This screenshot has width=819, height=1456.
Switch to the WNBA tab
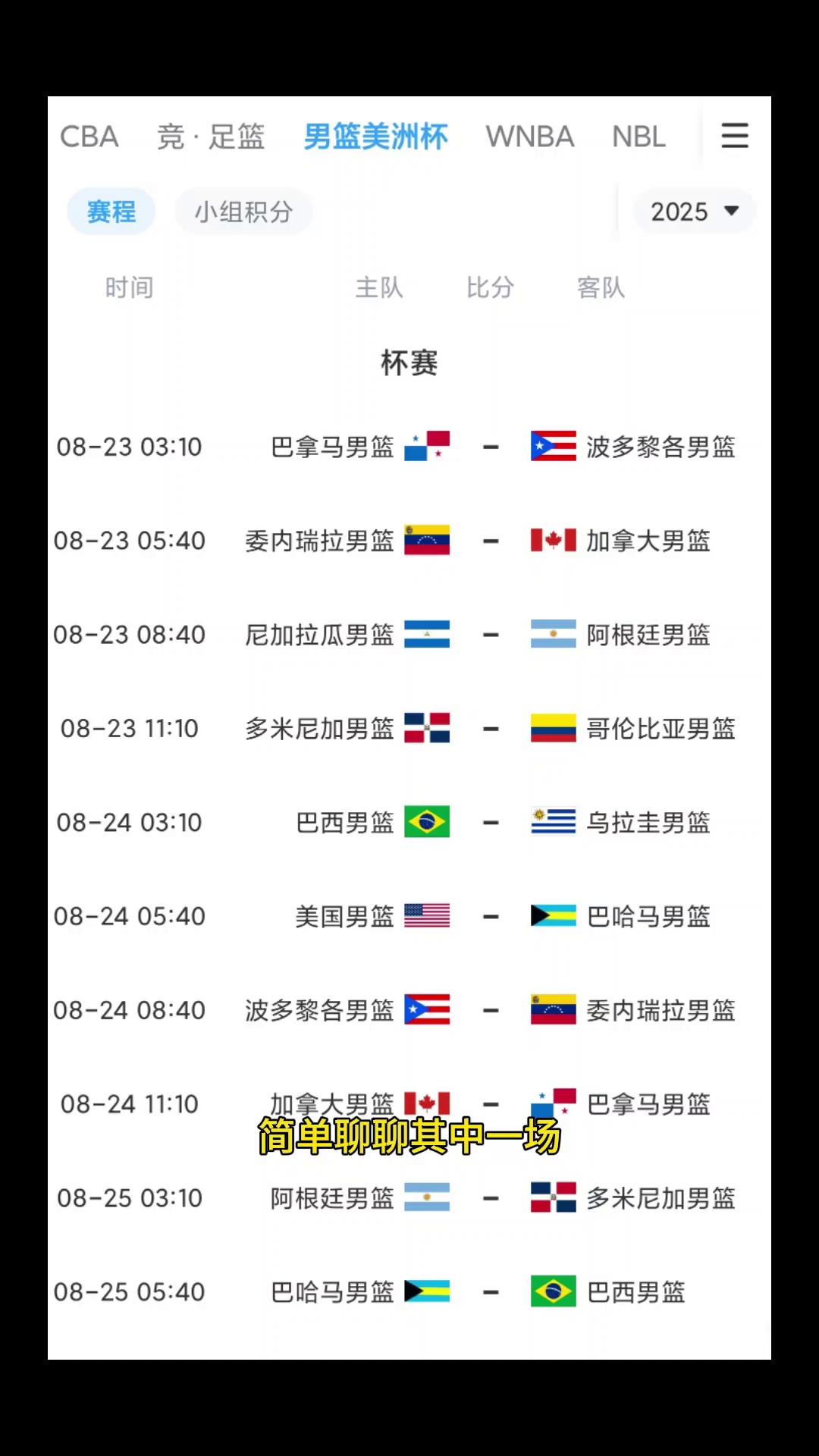point(529,136)
